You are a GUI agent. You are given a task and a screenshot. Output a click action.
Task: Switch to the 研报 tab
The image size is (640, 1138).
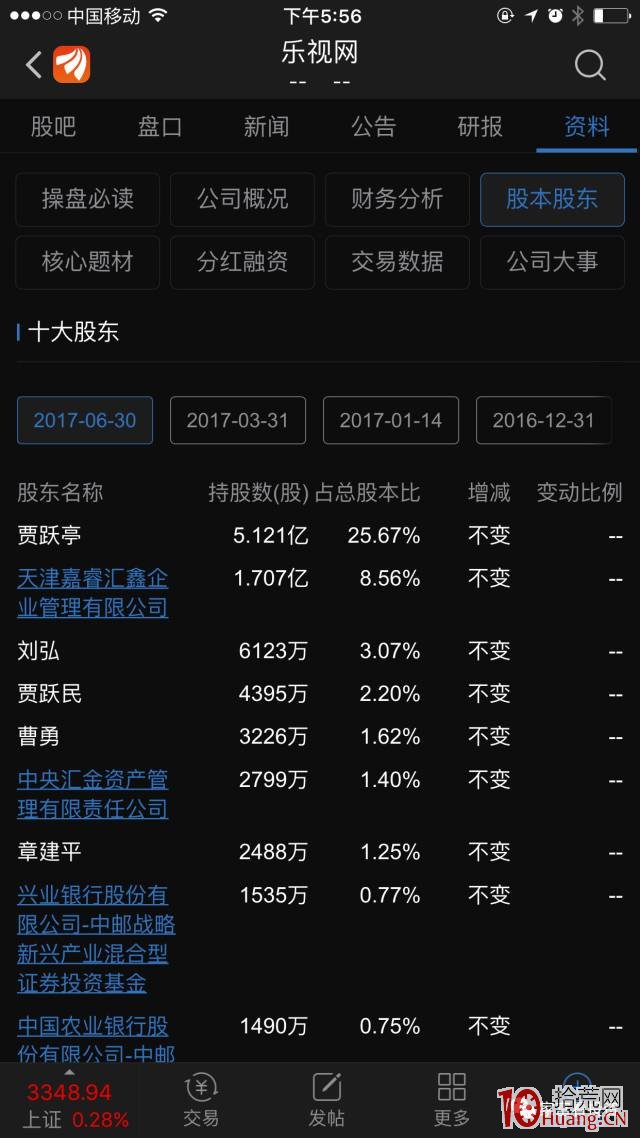(480, 127)
